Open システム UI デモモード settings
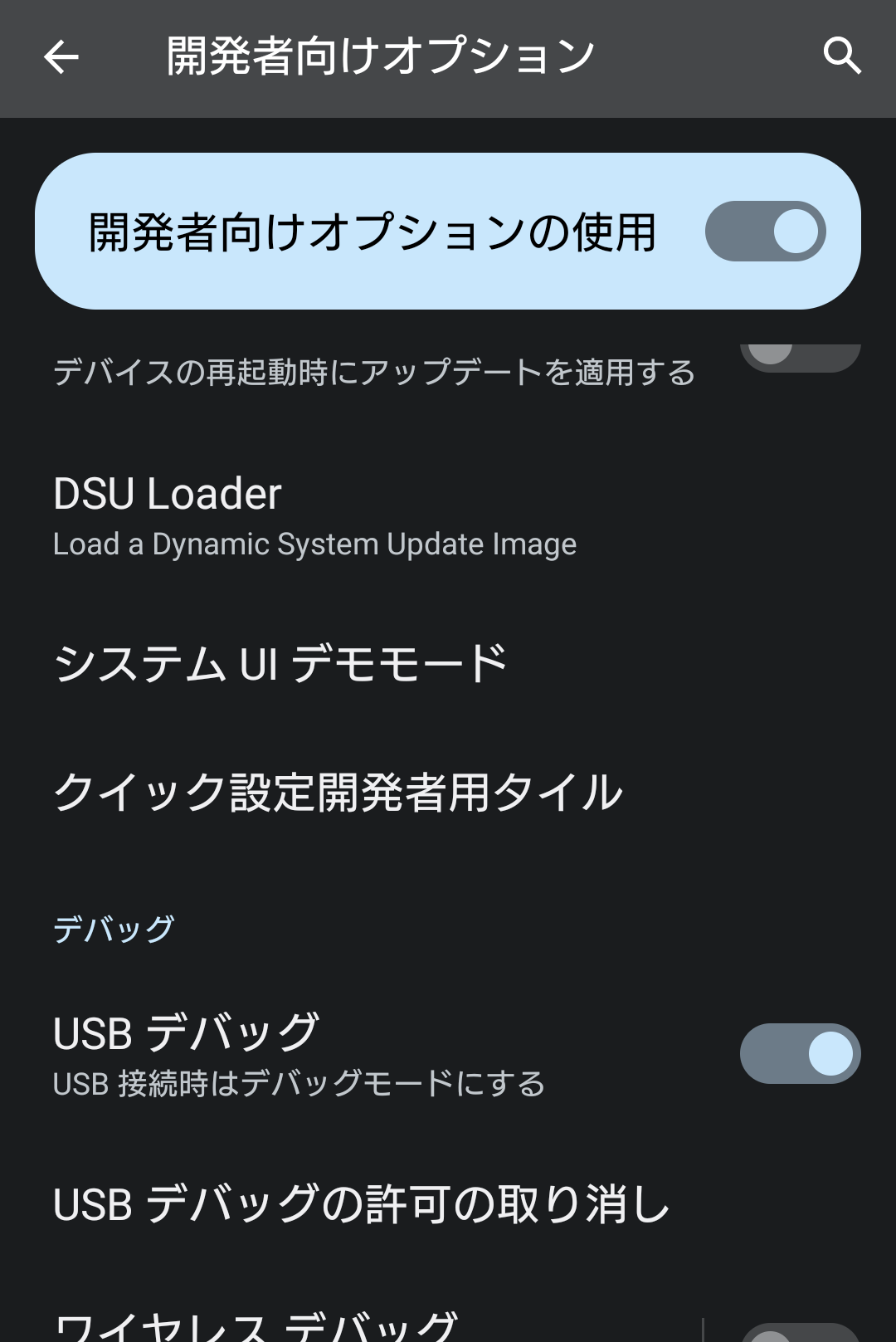Viewport: 896px width, 1342px height. click(280, 661)
